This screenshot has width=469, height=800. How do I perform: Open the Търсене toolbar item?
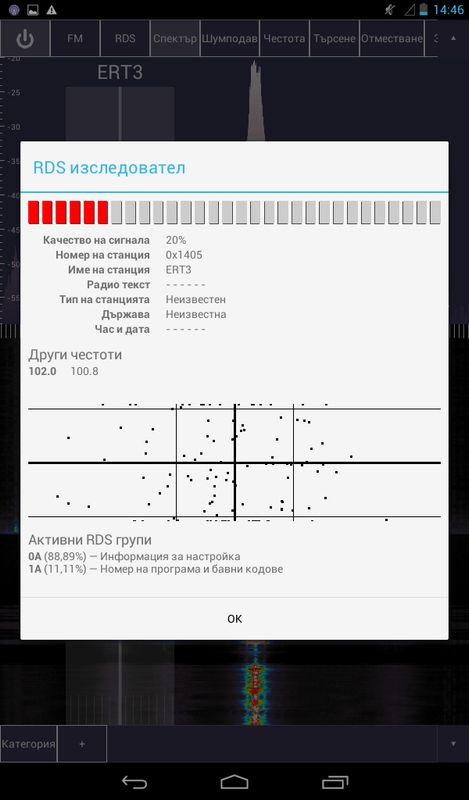[x=334, y=38]
